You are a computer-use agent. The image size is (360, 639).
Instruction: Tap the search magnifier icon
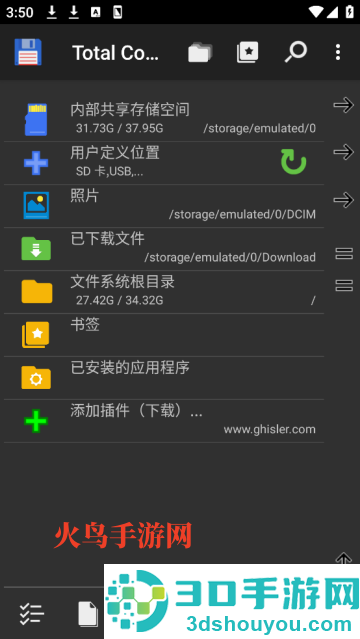296,52
